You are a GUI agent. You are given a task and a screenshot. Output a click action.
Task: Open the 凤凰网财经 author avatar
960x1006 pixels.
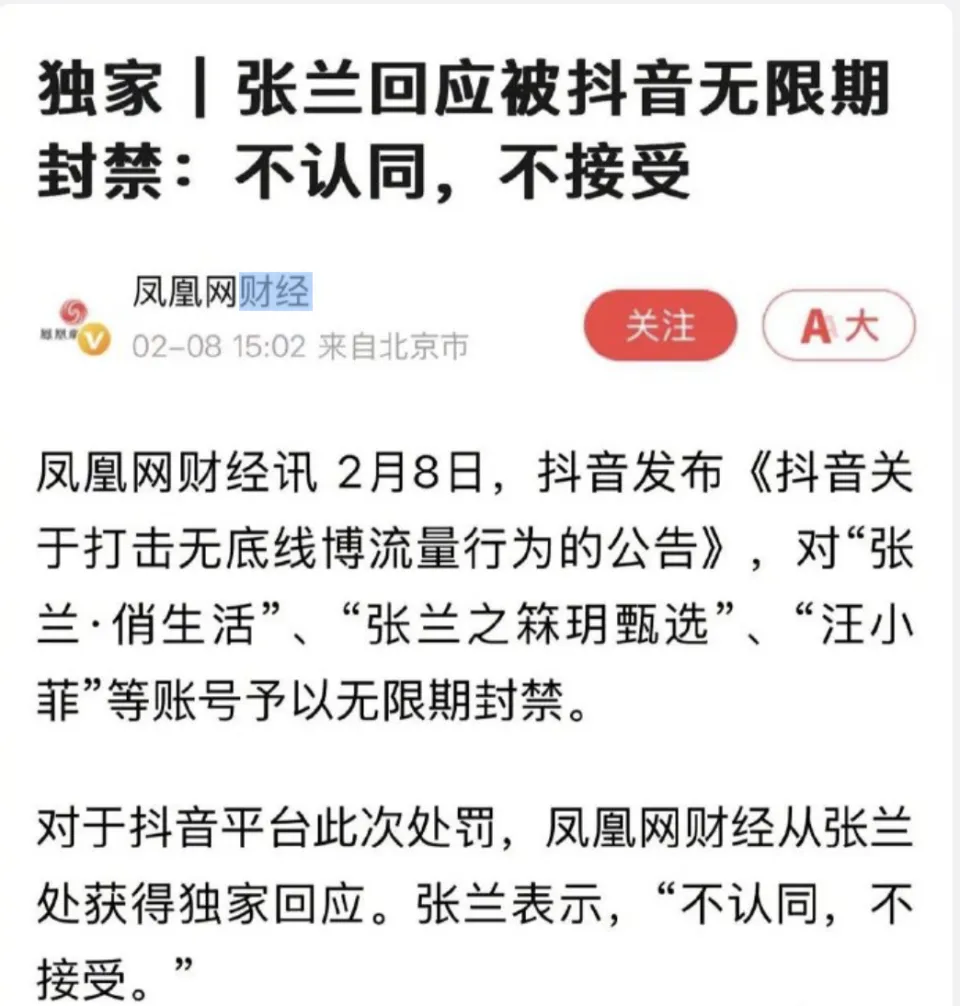77,325
